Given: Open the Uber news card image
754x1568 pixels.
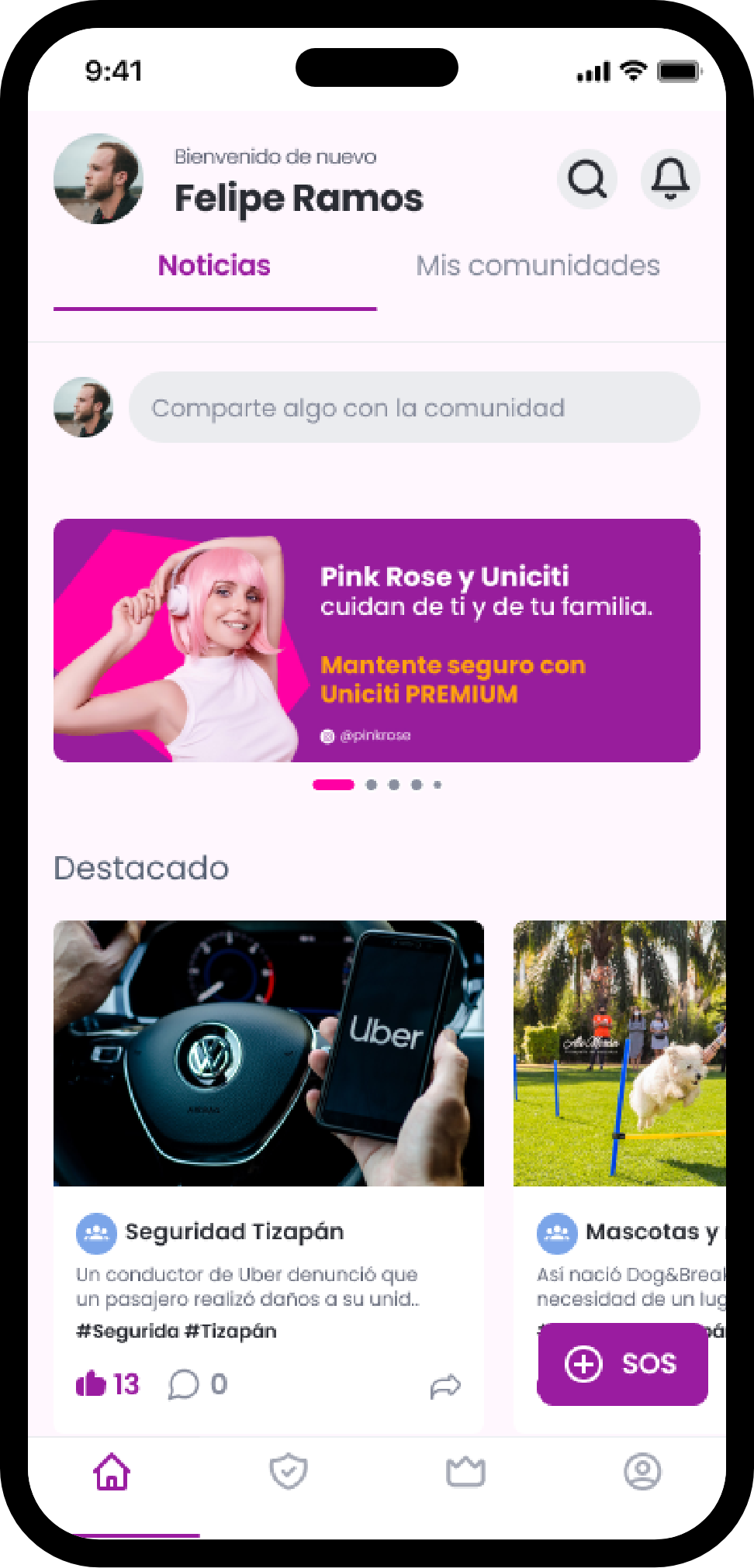Looking at the screenshot, I should 268,1053.
